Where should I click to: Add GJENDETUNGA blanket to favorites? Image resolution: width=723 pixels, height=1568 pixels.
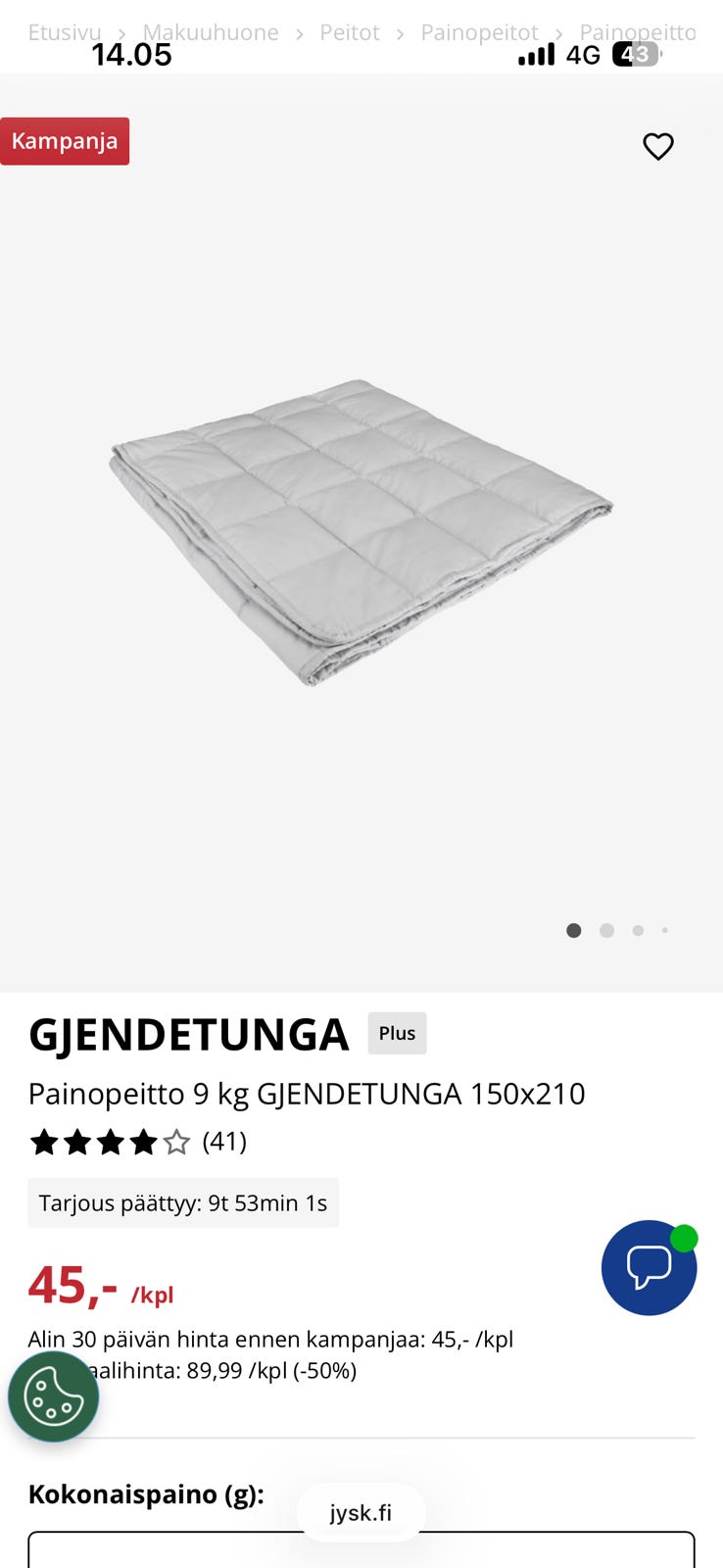658,146
